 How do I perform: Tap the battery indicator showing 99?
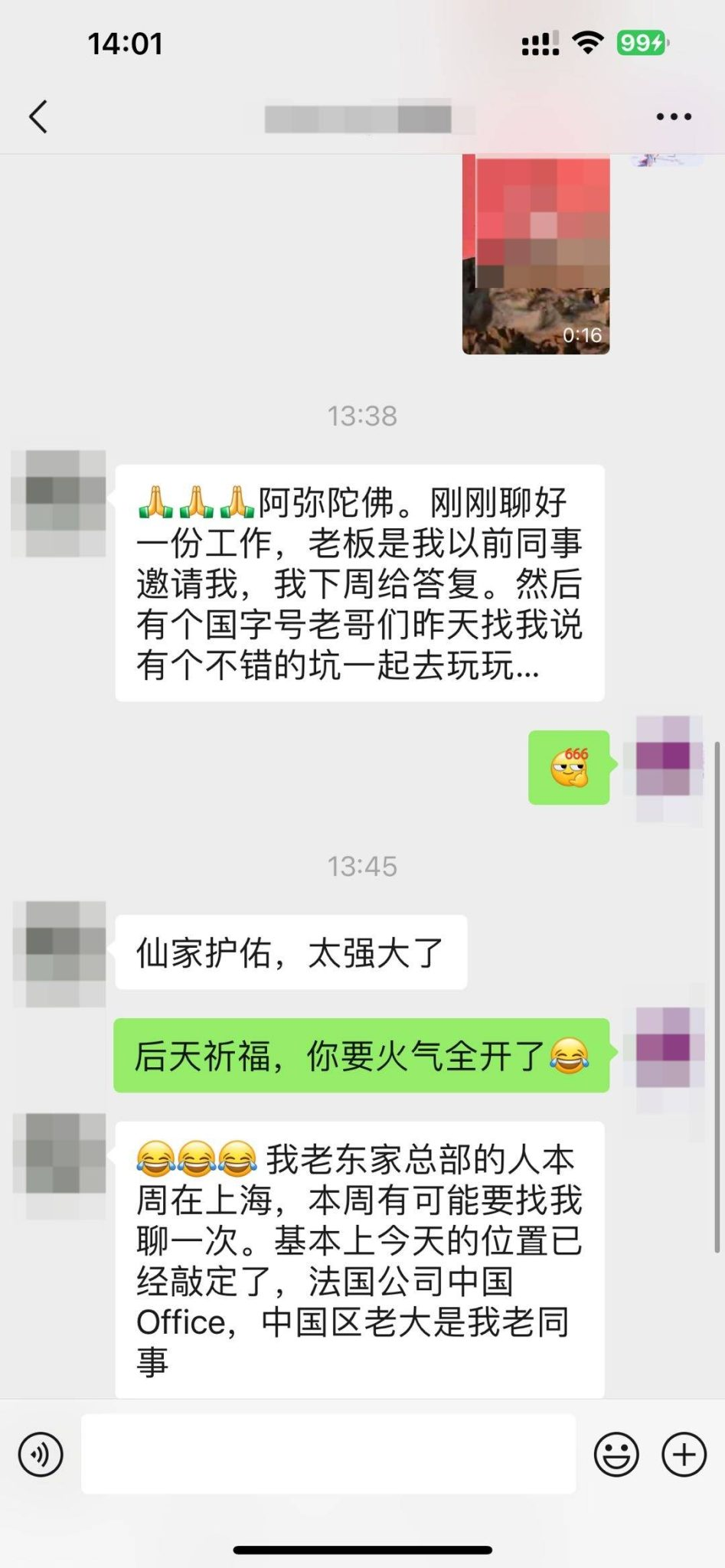[640, 44]
